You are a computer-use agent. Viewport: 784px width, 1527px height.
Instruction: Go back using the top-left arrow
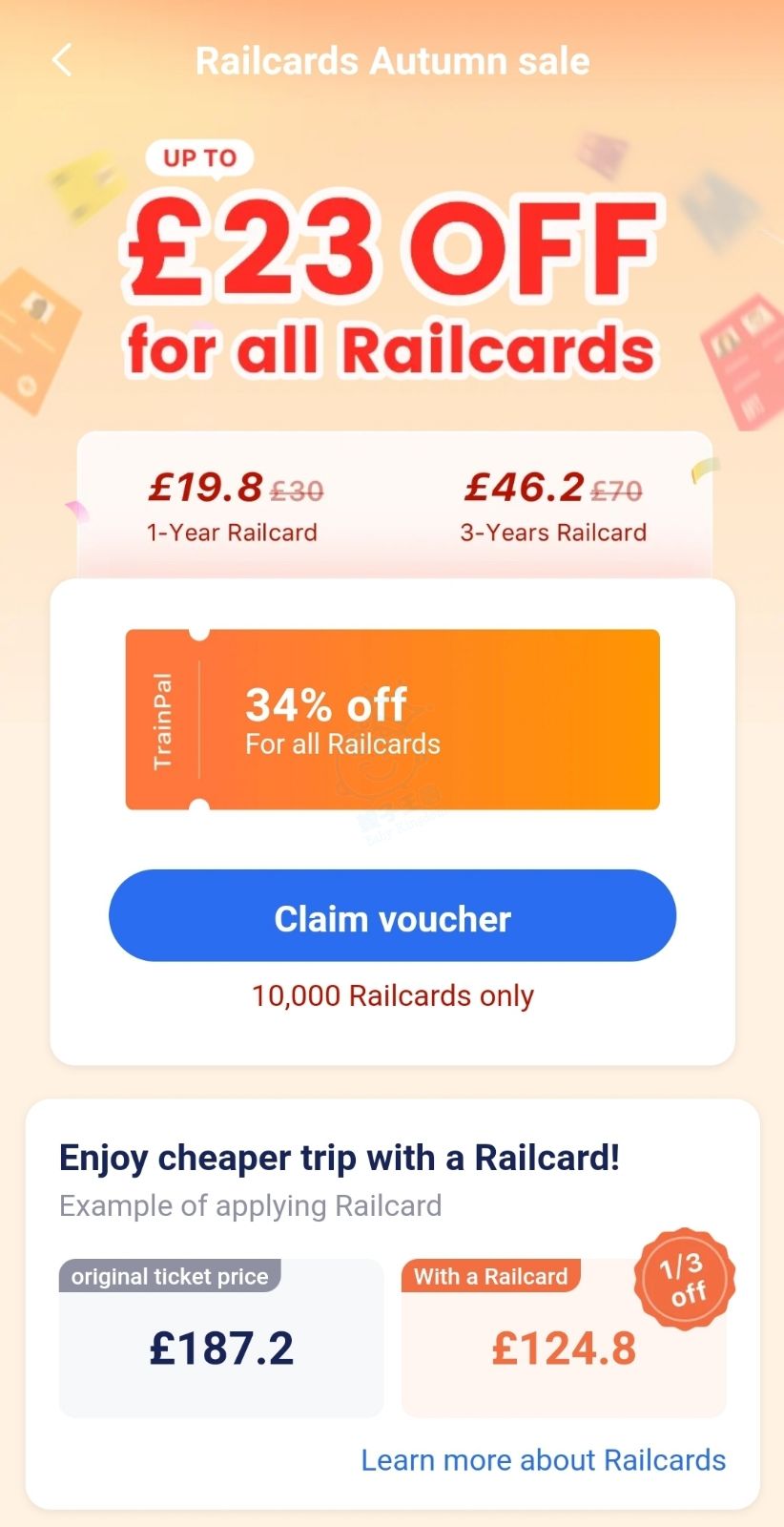[62, 60]
